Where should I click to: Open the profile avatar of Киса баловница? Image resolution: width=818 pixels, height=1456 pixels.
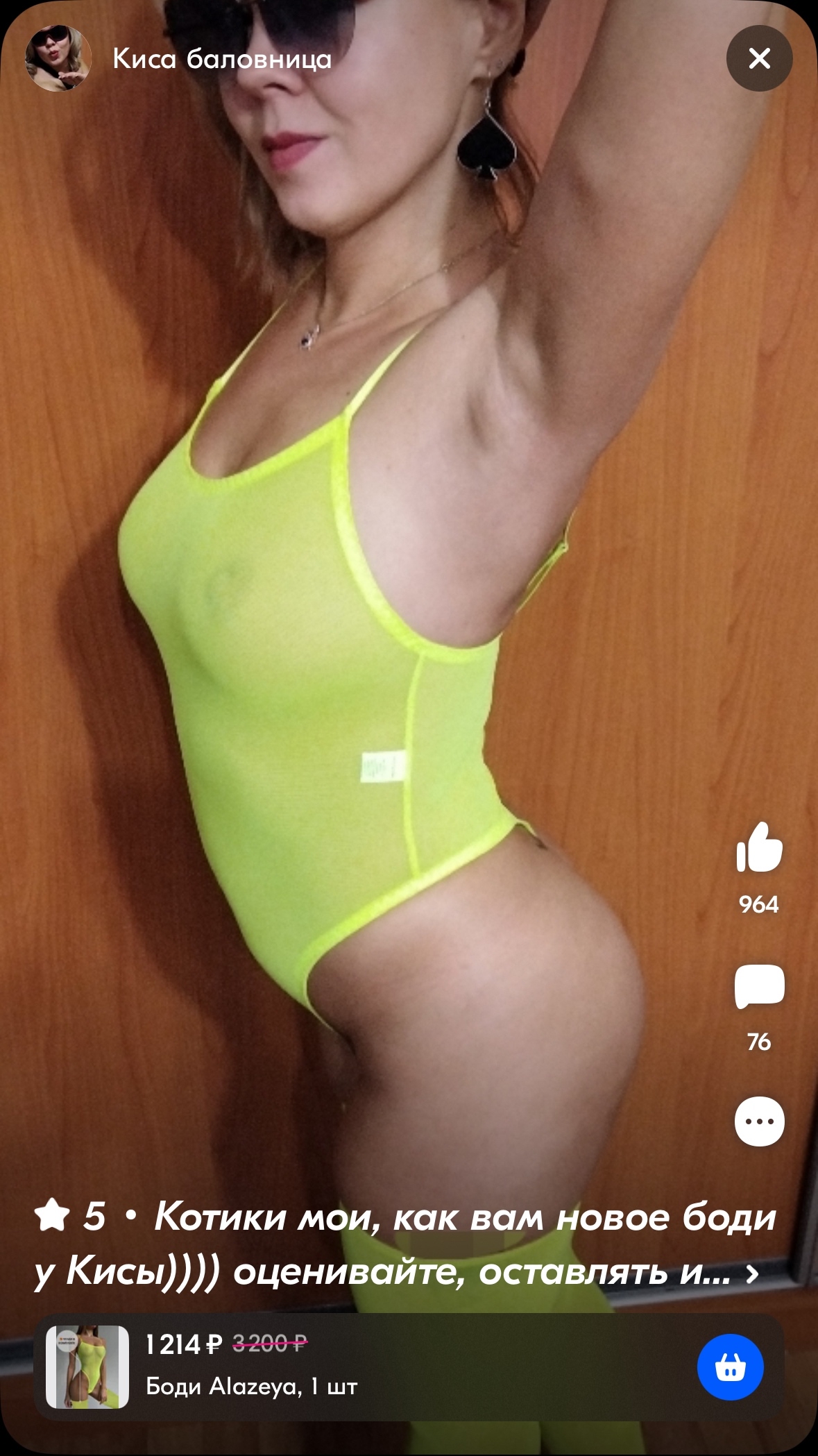point(58,58)
